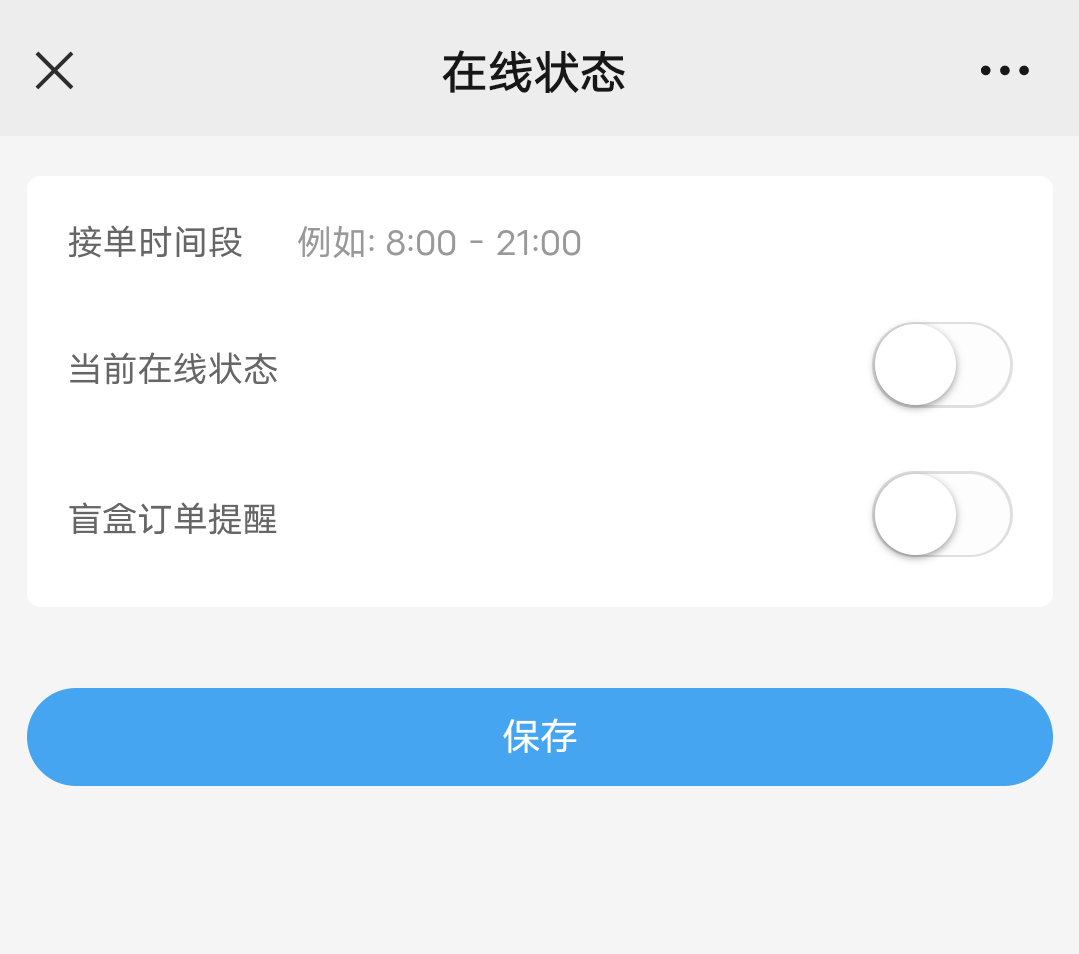
Task: Close the 在线状态 page
Action: coord(54,70)
